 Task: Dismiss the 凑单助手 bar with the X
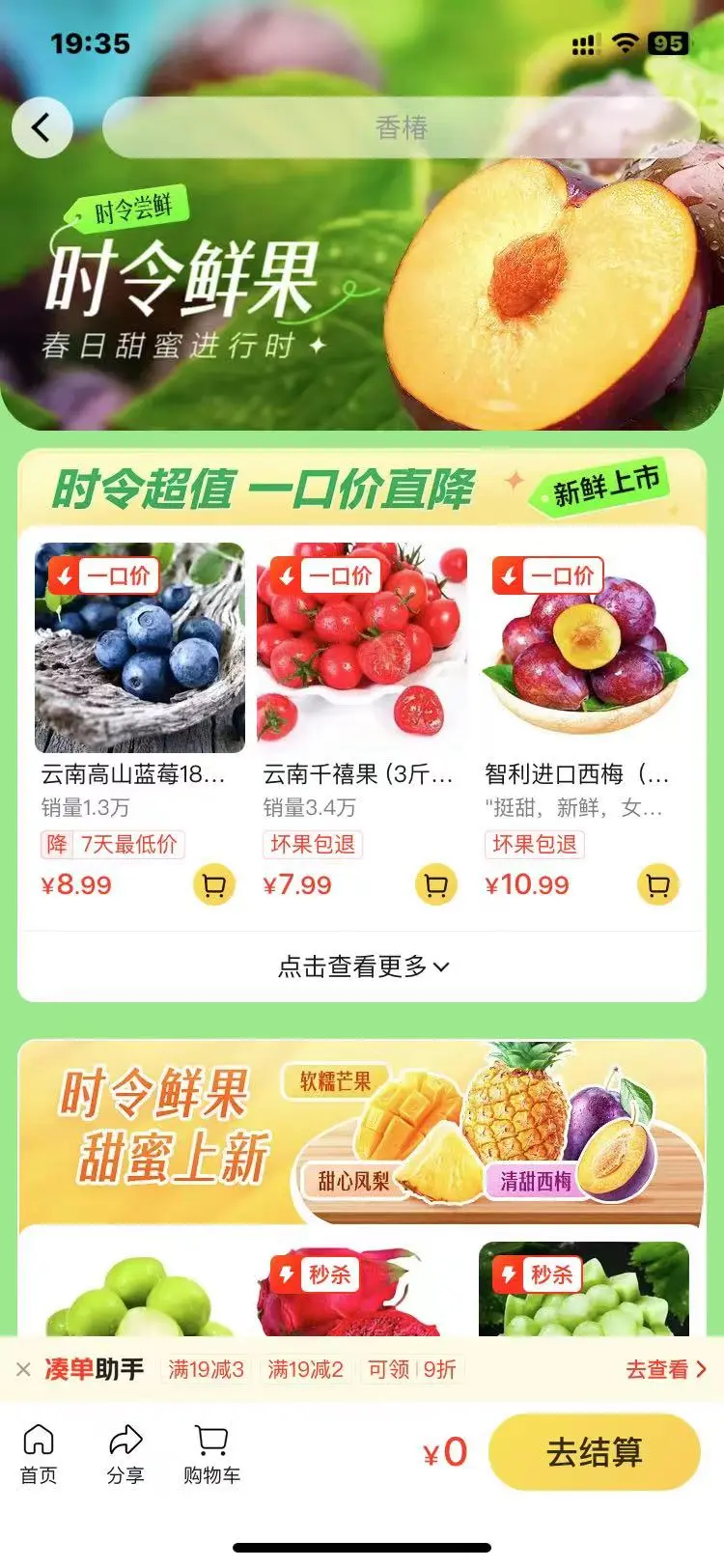24,1367
